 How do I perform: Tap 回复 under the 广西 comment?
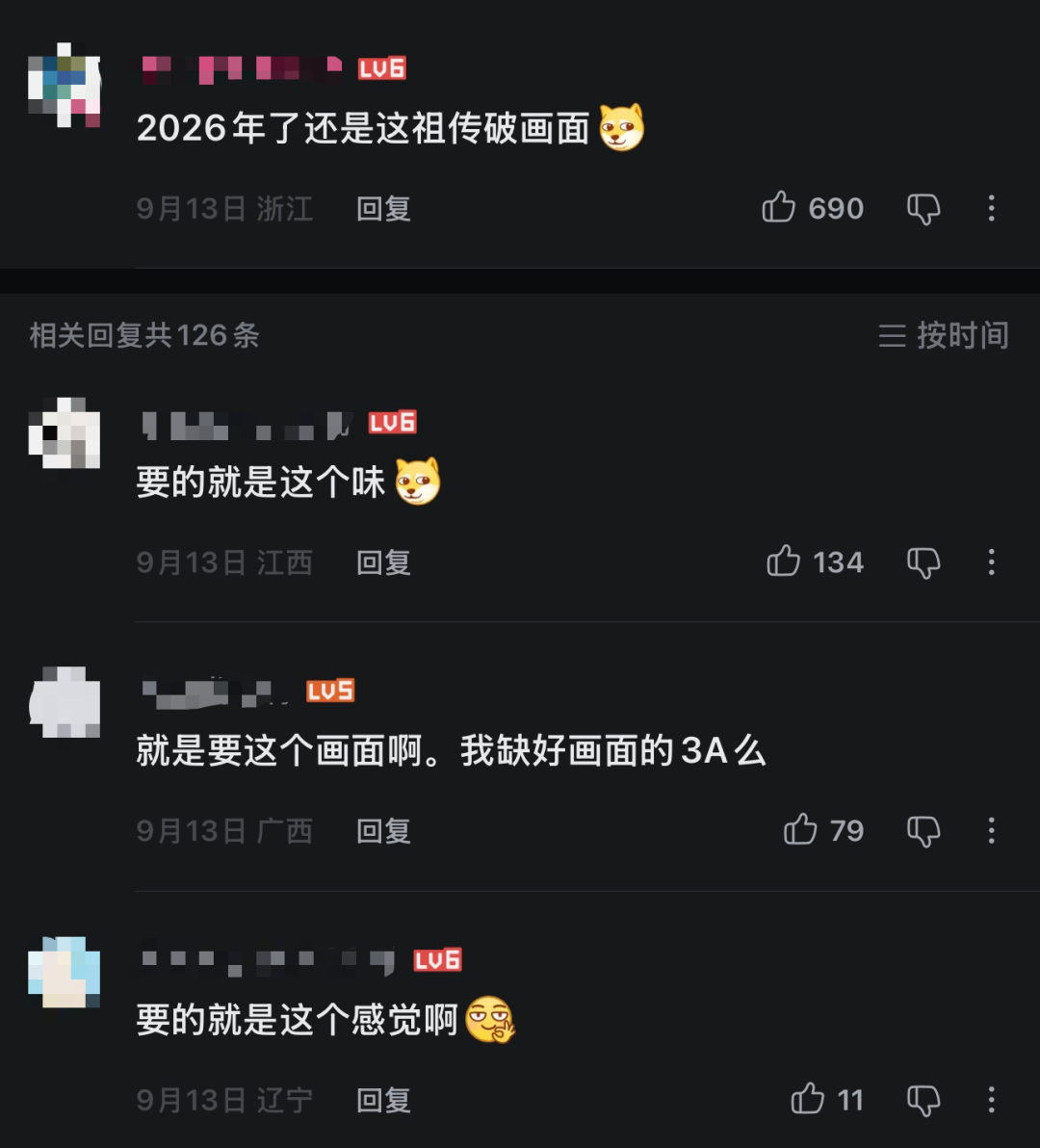383,831
